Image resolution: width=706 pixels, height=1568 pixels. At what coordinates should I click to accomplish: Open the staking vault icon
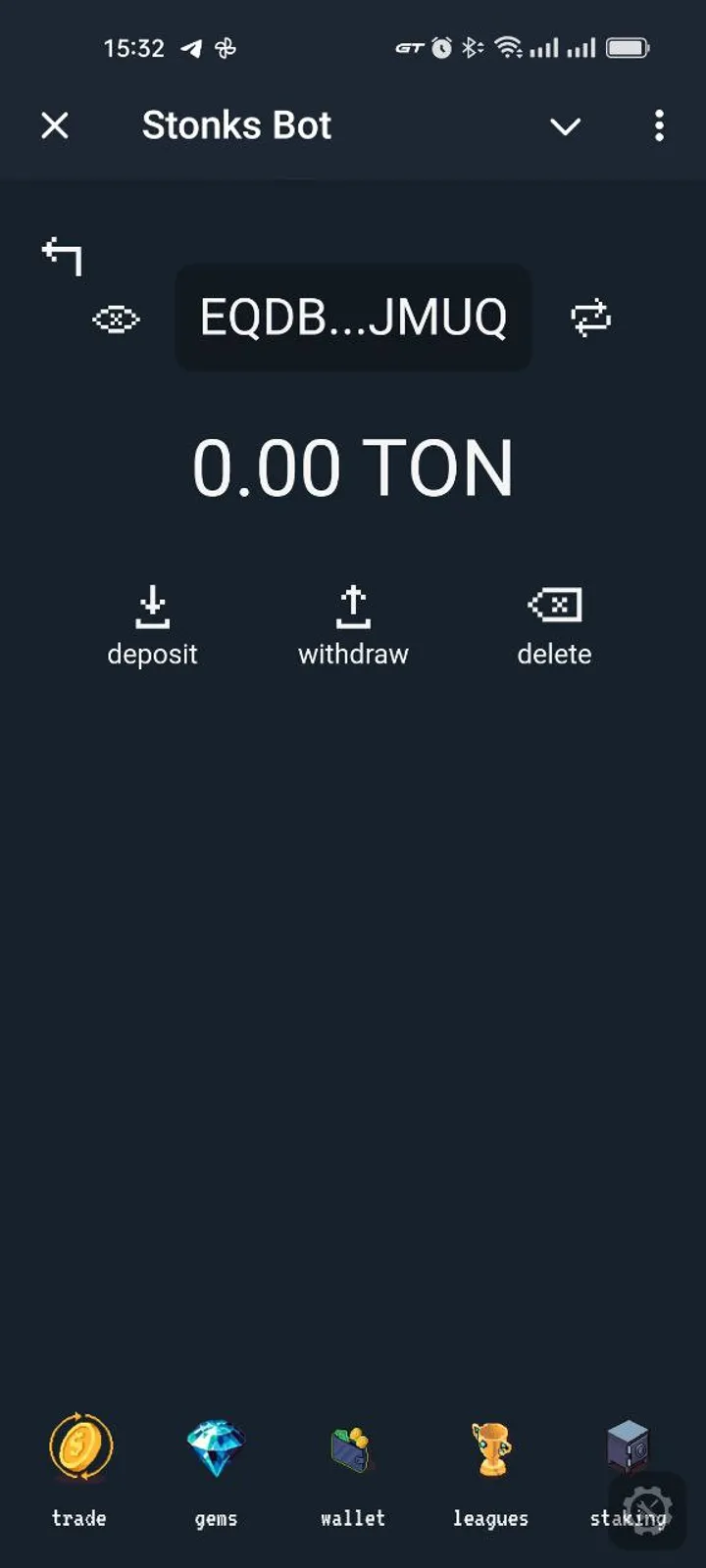tap(627, 1445)
